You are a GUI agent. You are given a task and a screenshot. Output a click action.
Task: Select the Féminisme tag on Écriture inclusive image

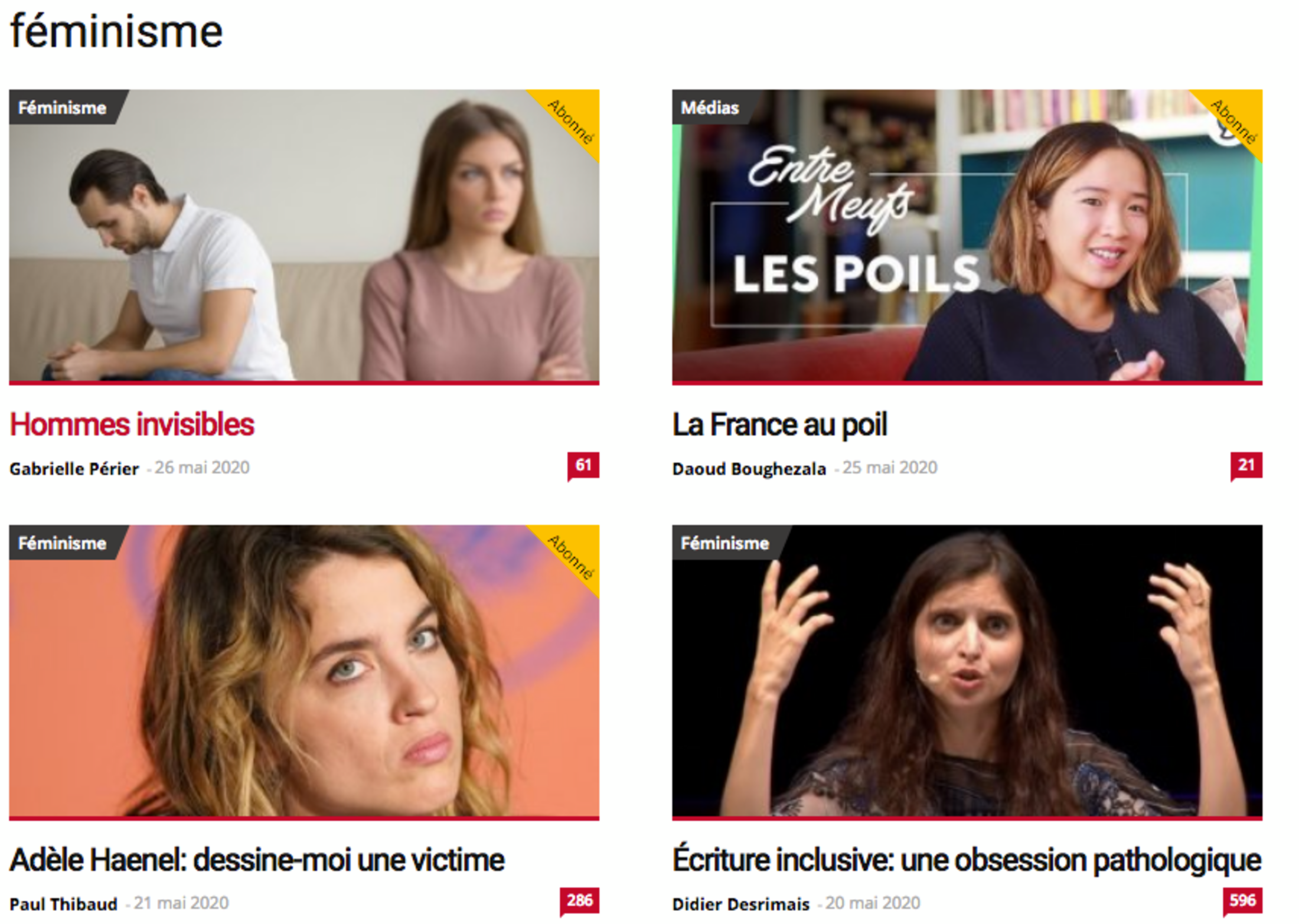click(x=724, y=543)
